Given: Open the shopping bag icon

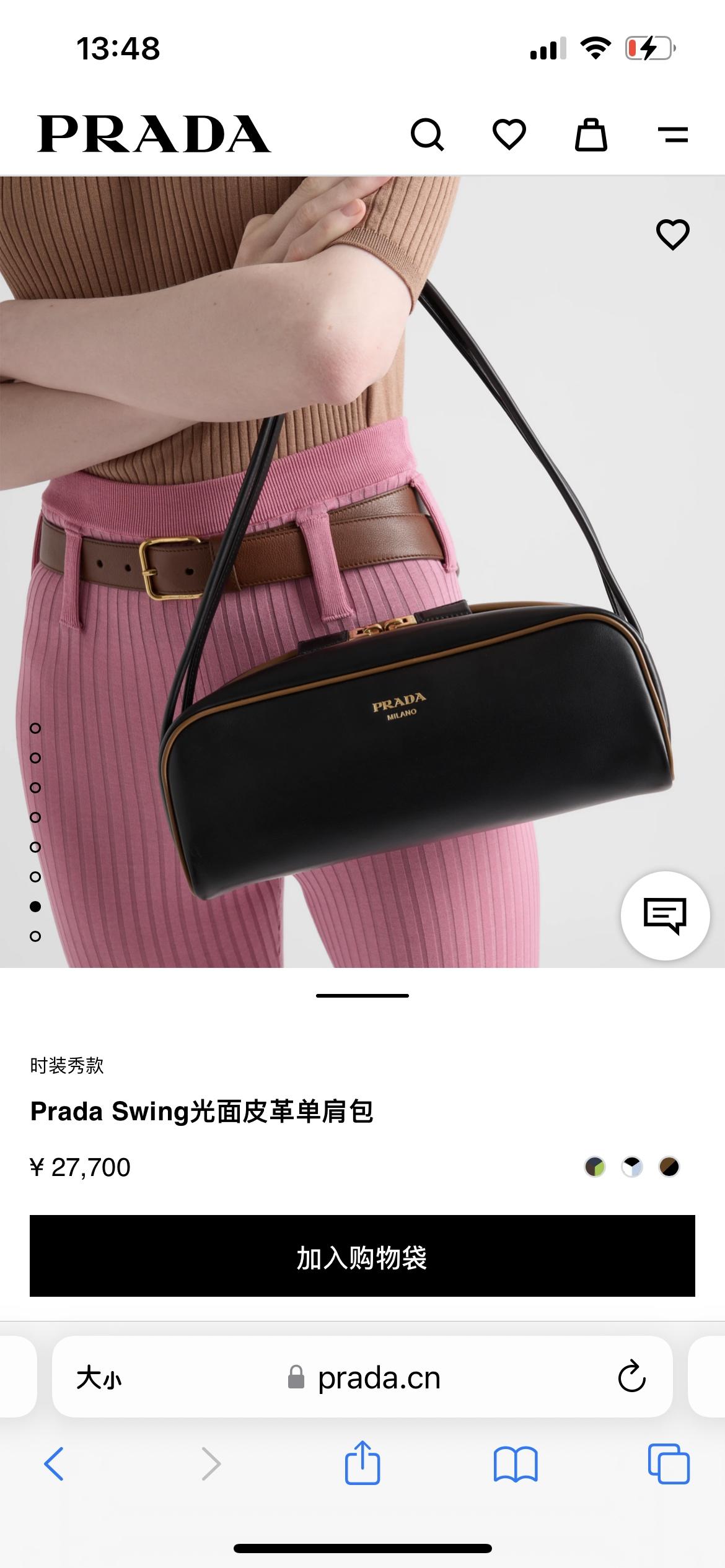Looking at the screenshot, I should point(591,134).
